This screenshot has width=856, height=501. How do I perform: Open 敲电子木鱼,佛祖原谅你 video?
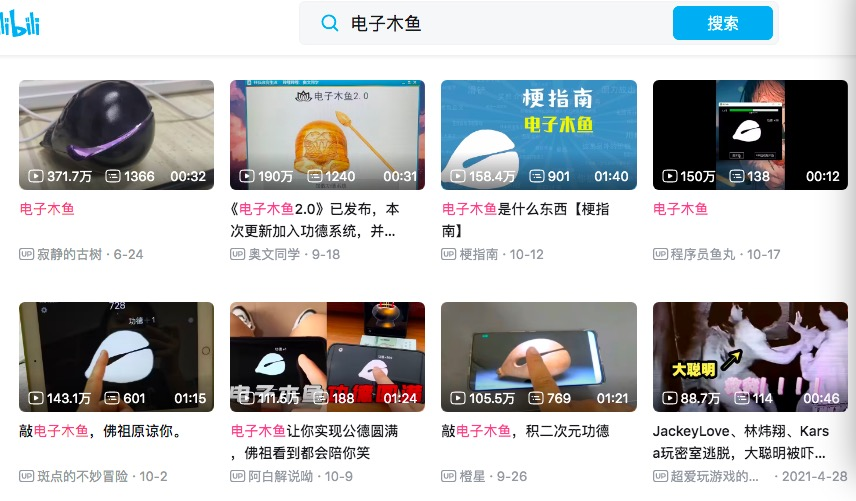point(116,357)
